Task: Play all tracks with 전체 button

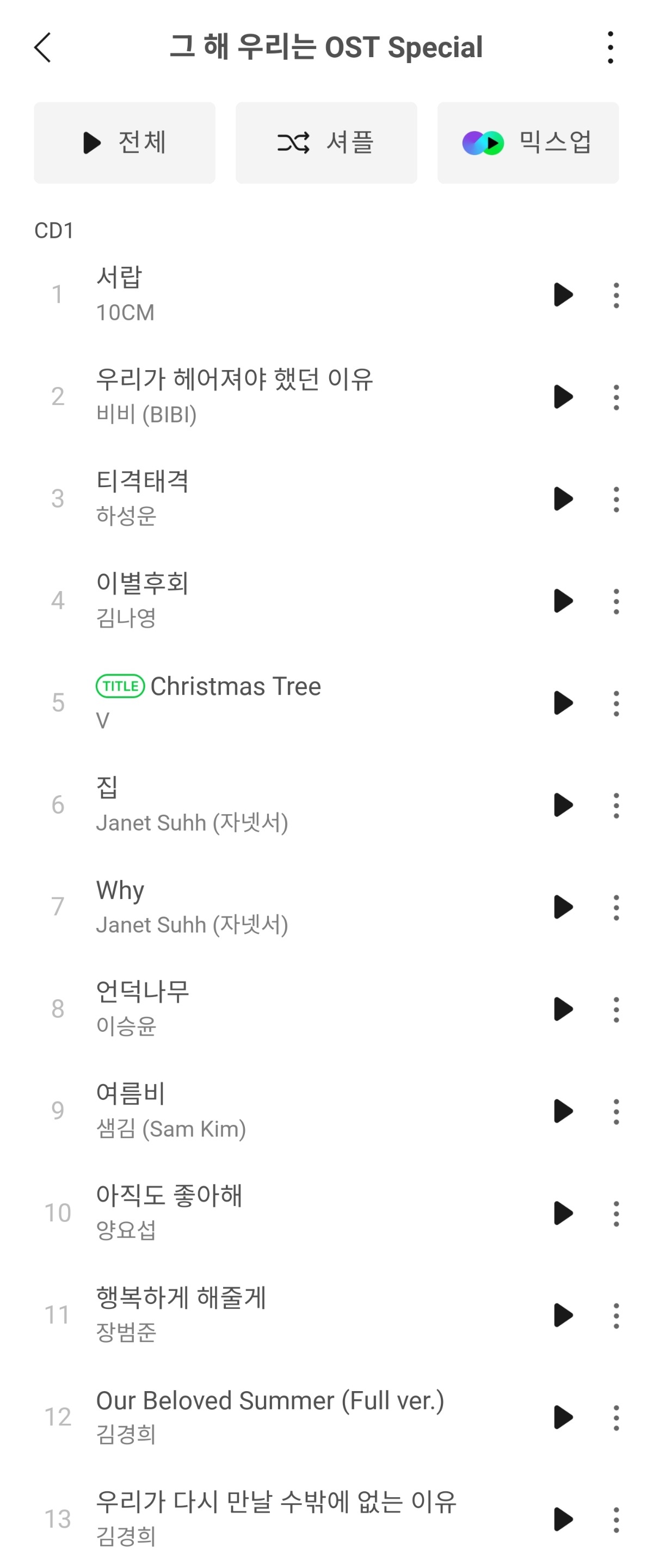Action: click(124, 143)
